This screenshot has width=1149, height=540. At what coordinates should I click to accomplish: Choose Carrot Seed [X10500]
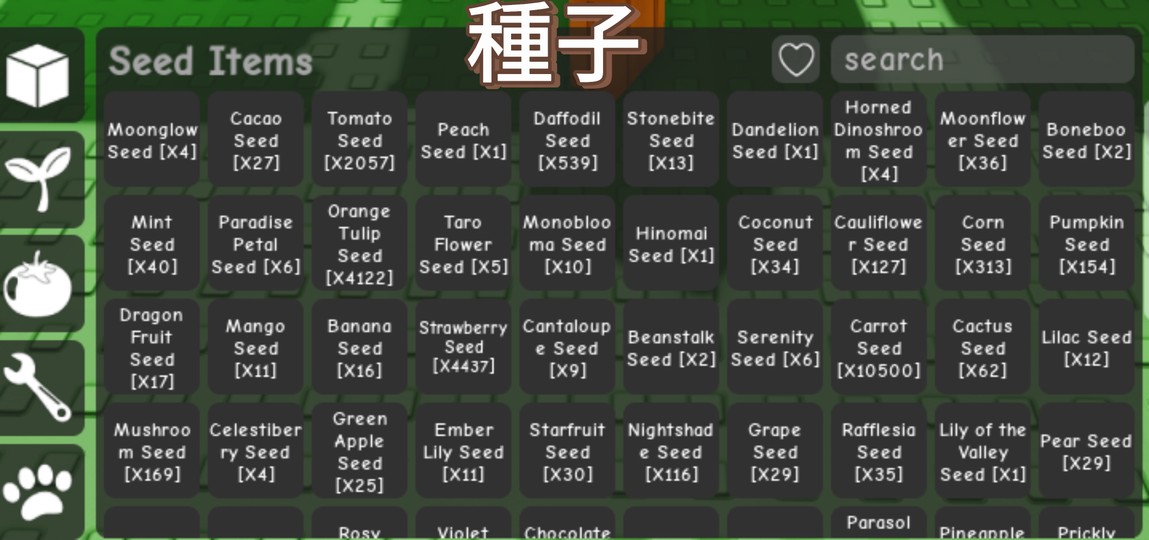[x=879, y=348]
